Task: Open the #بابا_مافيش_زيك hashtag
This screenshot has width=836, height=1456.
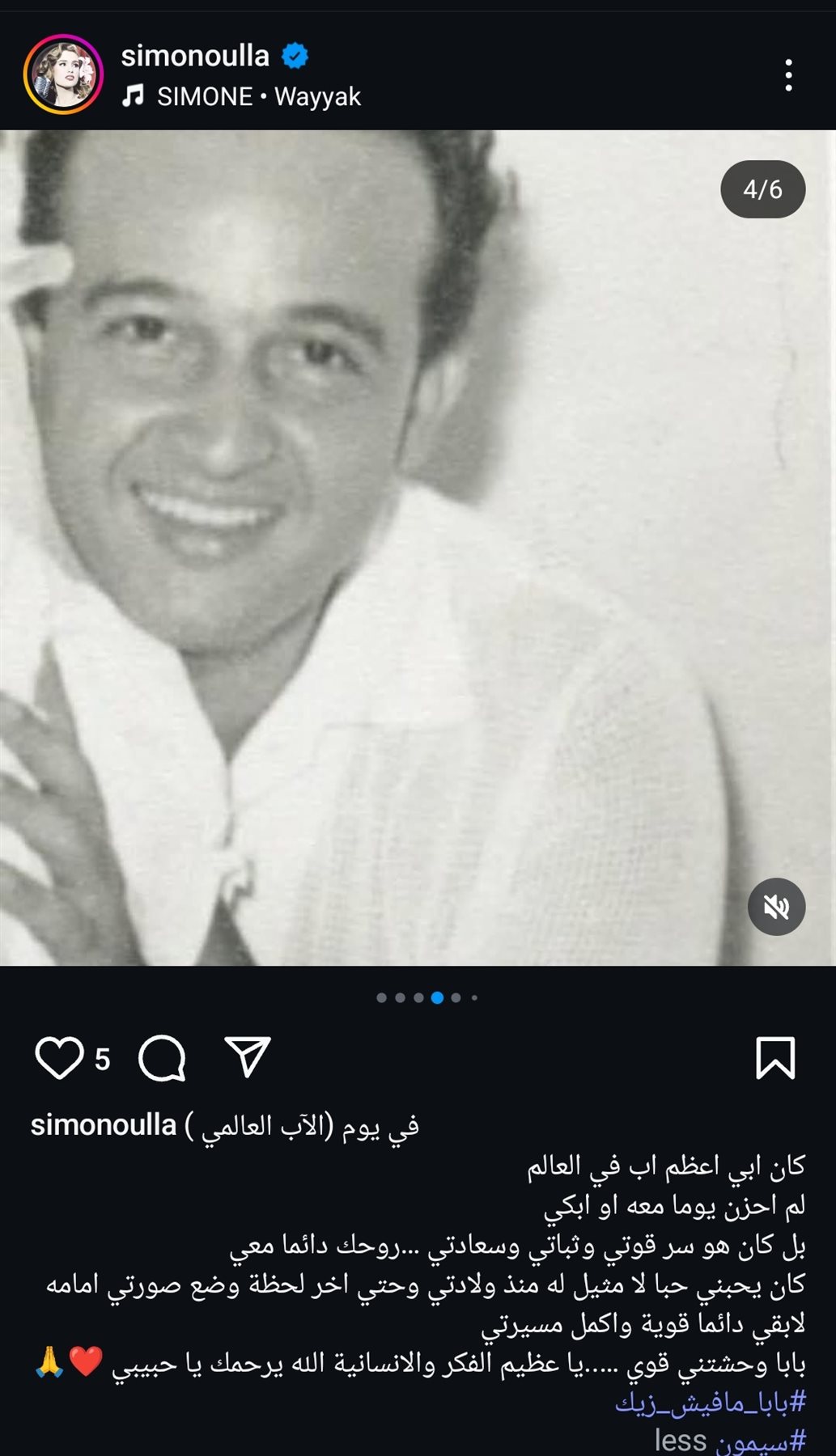Action: tap(711, 1403)
